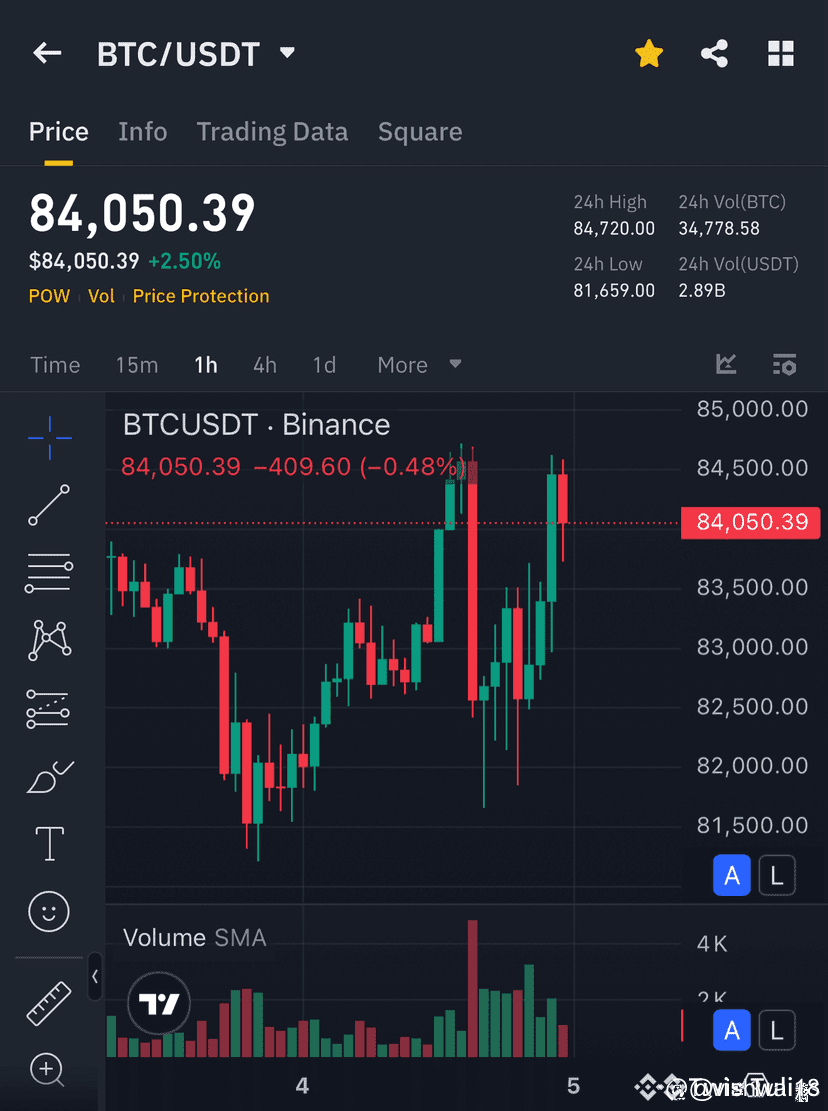Expand the More timeframes dropdown
This screenshot has height=1111, width=828.
417,365
